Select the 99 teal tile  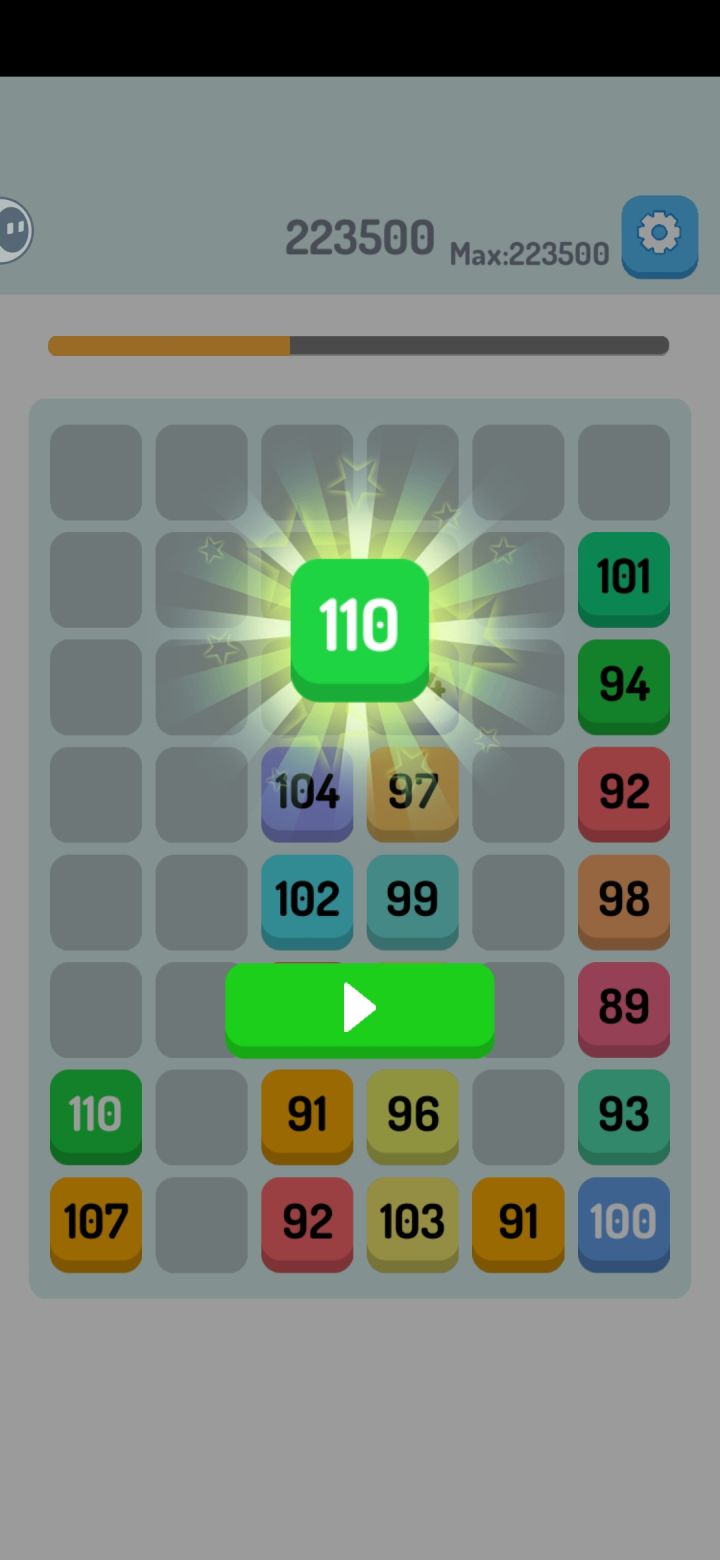(x=412, y=901)
